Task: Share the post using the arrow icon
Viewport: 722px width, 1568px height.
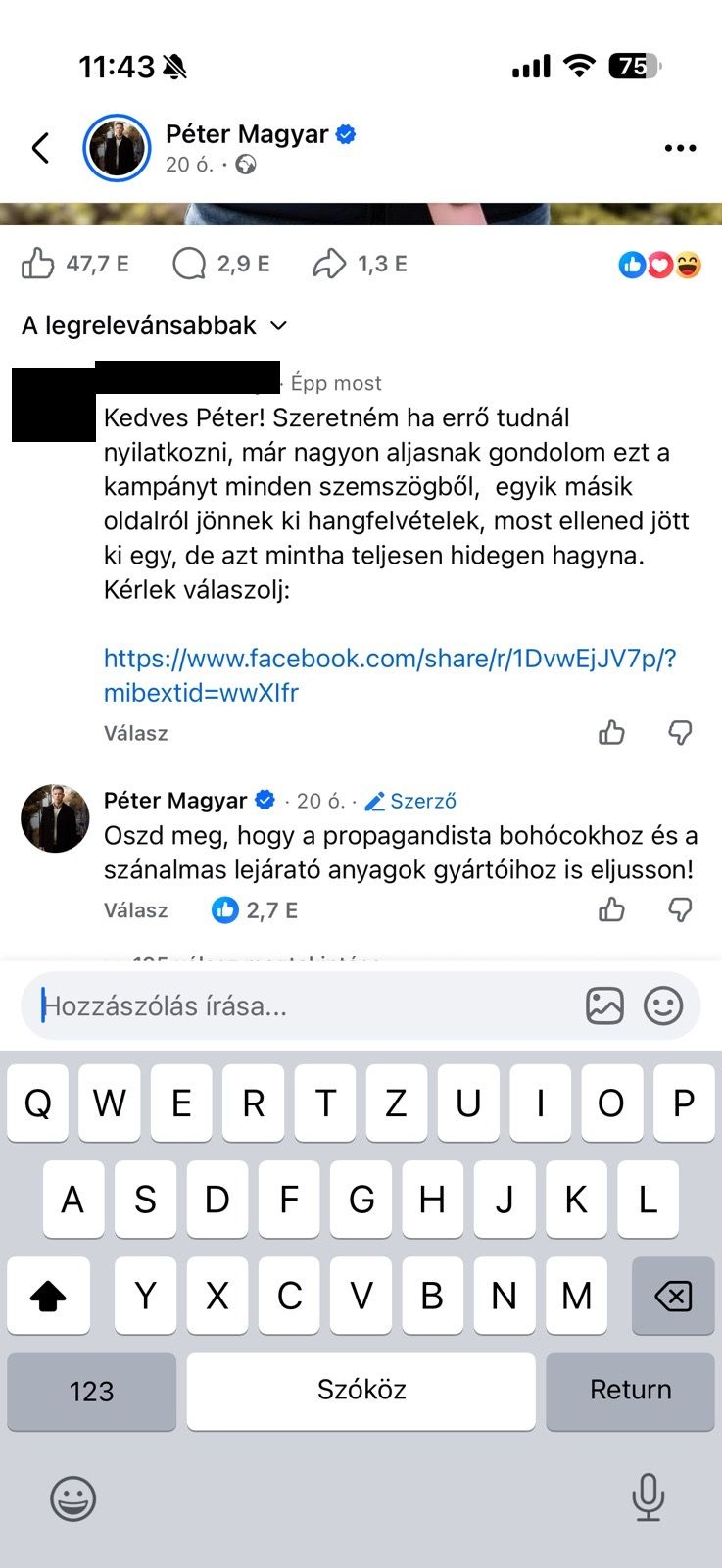Action: pos(330,264)
